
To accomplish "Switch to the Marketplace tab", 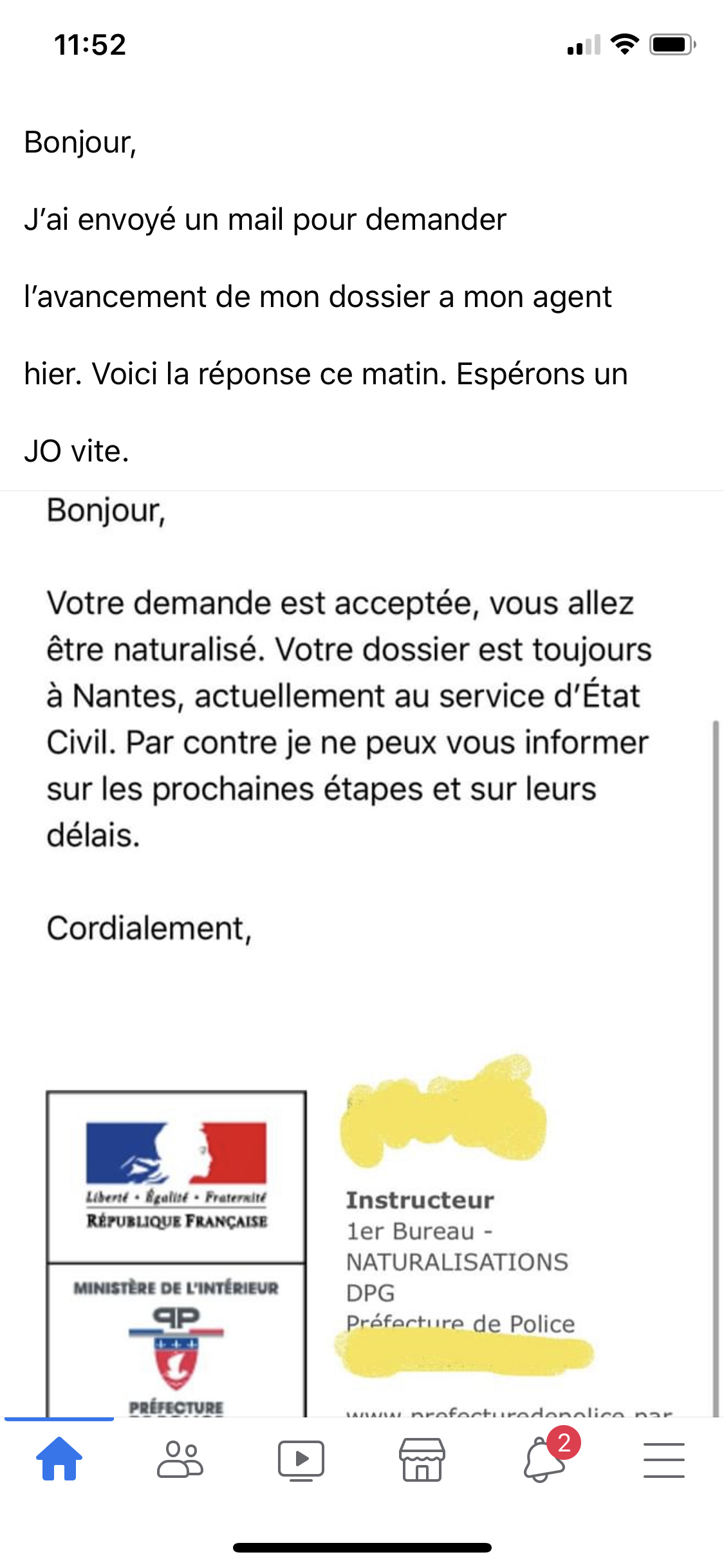I will [x=422, y=1459].
